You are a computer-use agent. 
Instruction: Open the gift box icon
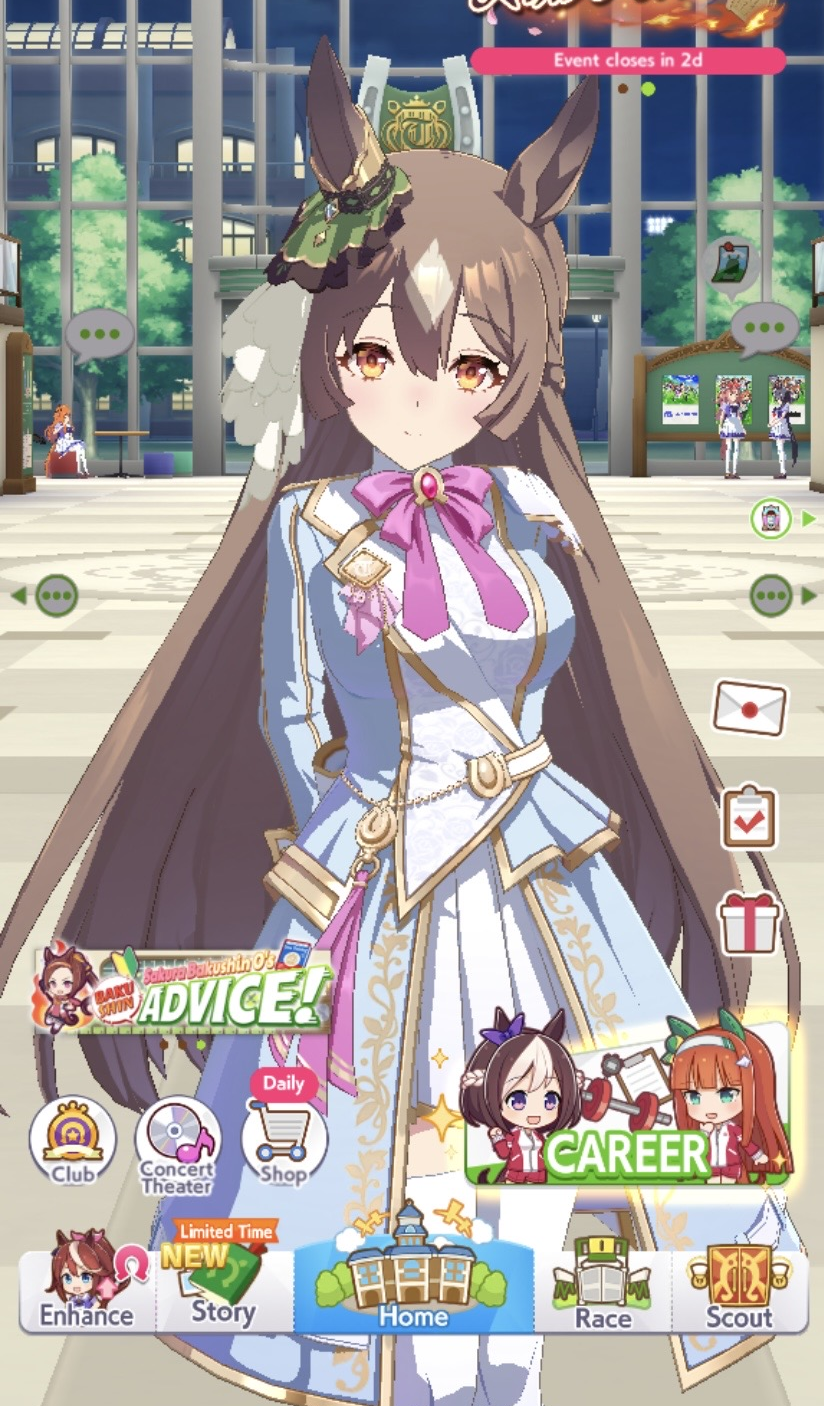tap(749, 922)
